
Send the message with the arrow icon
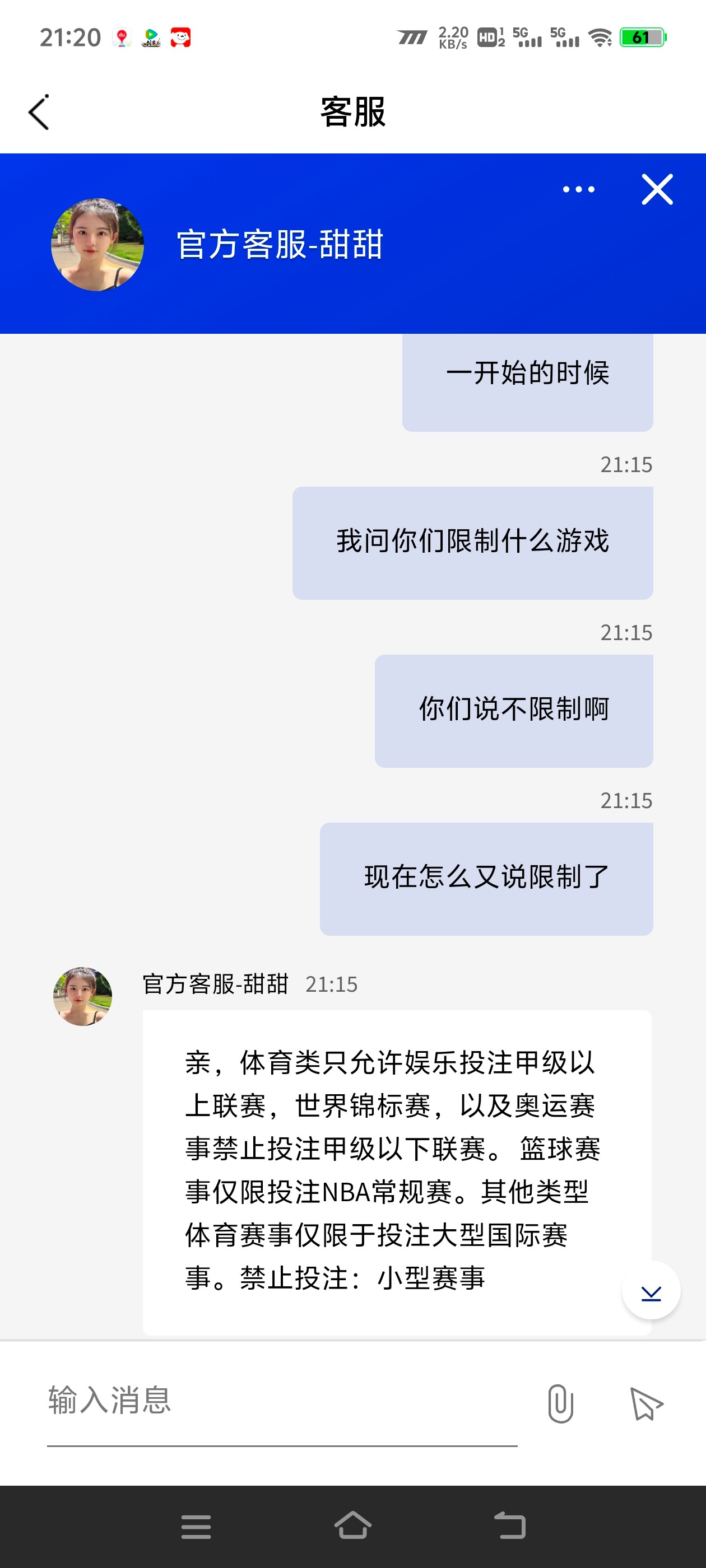[x=645, y=1403]
